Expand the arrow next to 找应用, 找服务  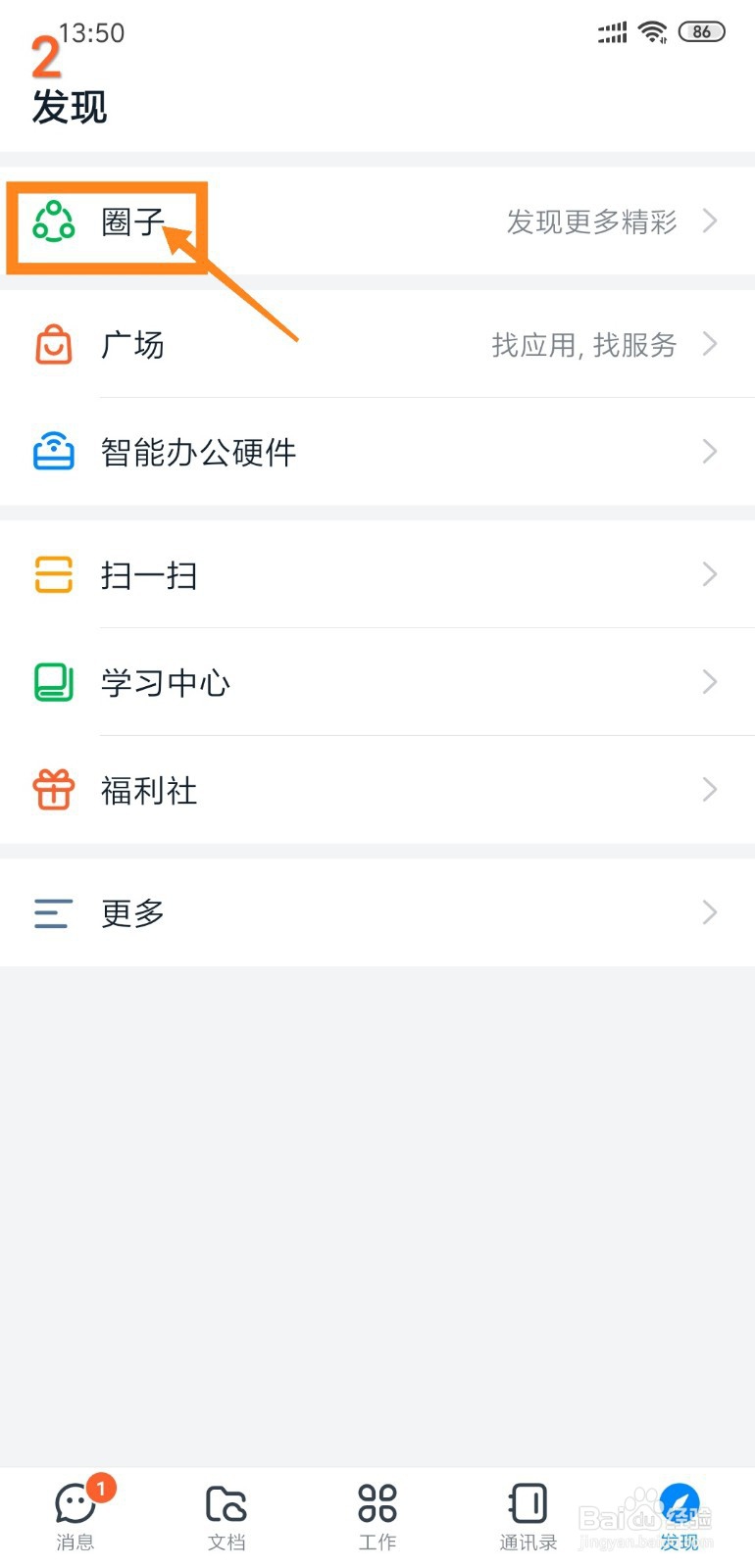[709, 344]
